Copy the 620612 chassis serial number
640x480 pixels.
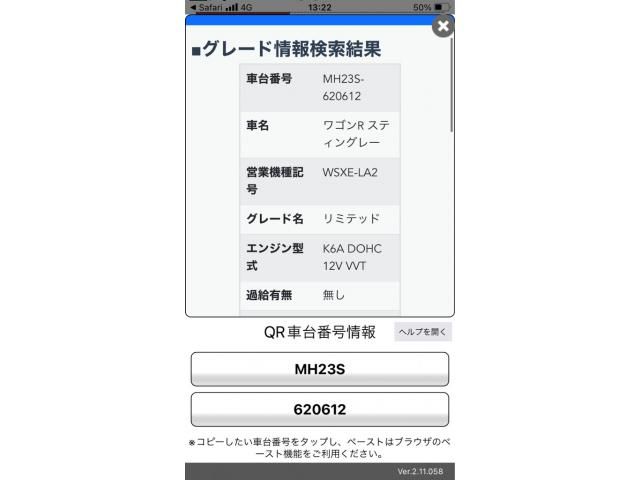click(319, 410)
